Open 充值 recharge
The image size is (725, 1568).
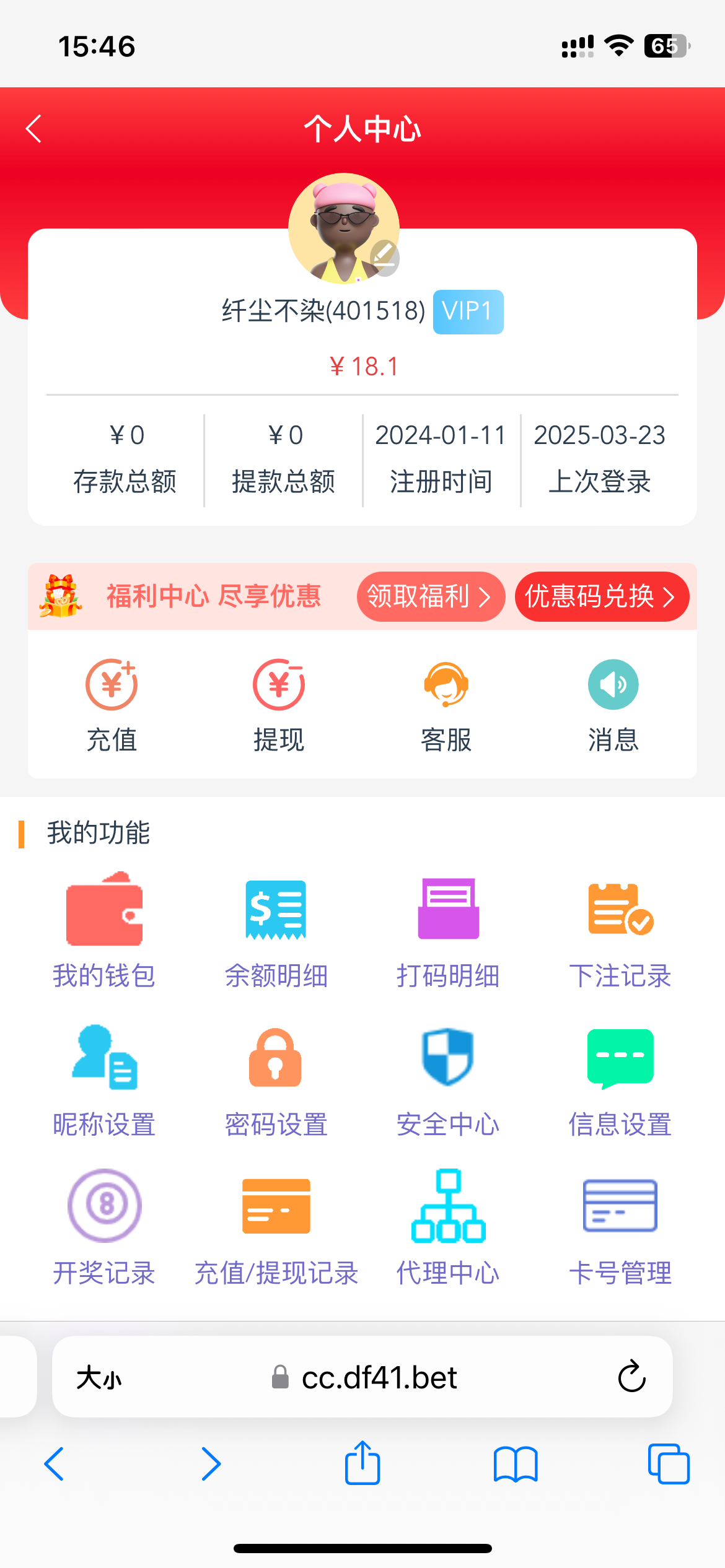point(112,705)
